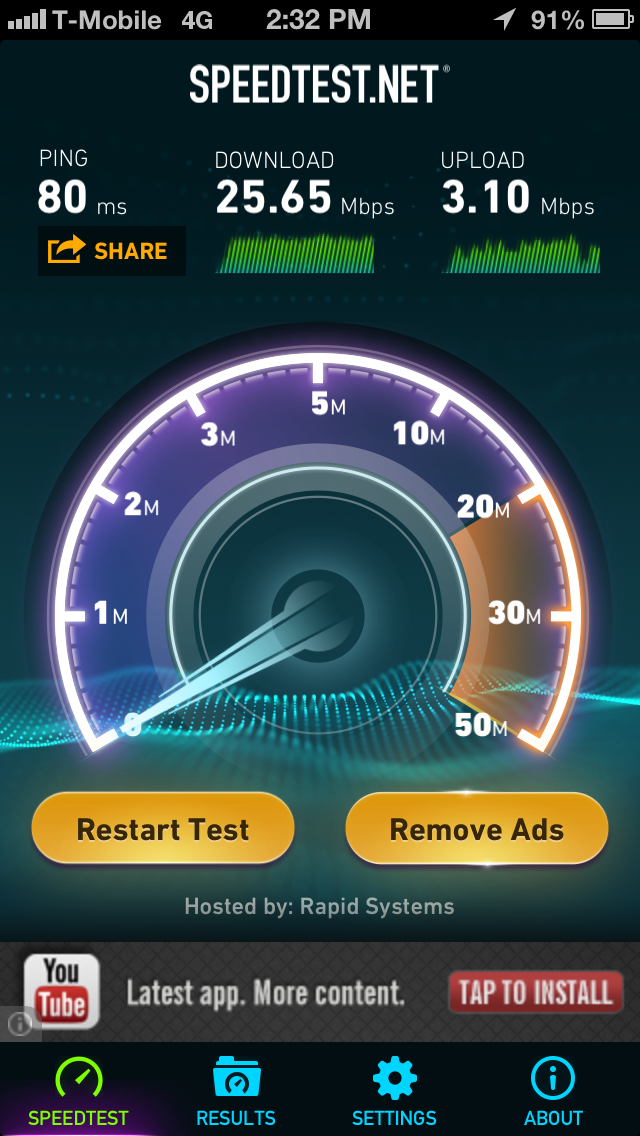Select the Speedtest tab

[78, 1090]
